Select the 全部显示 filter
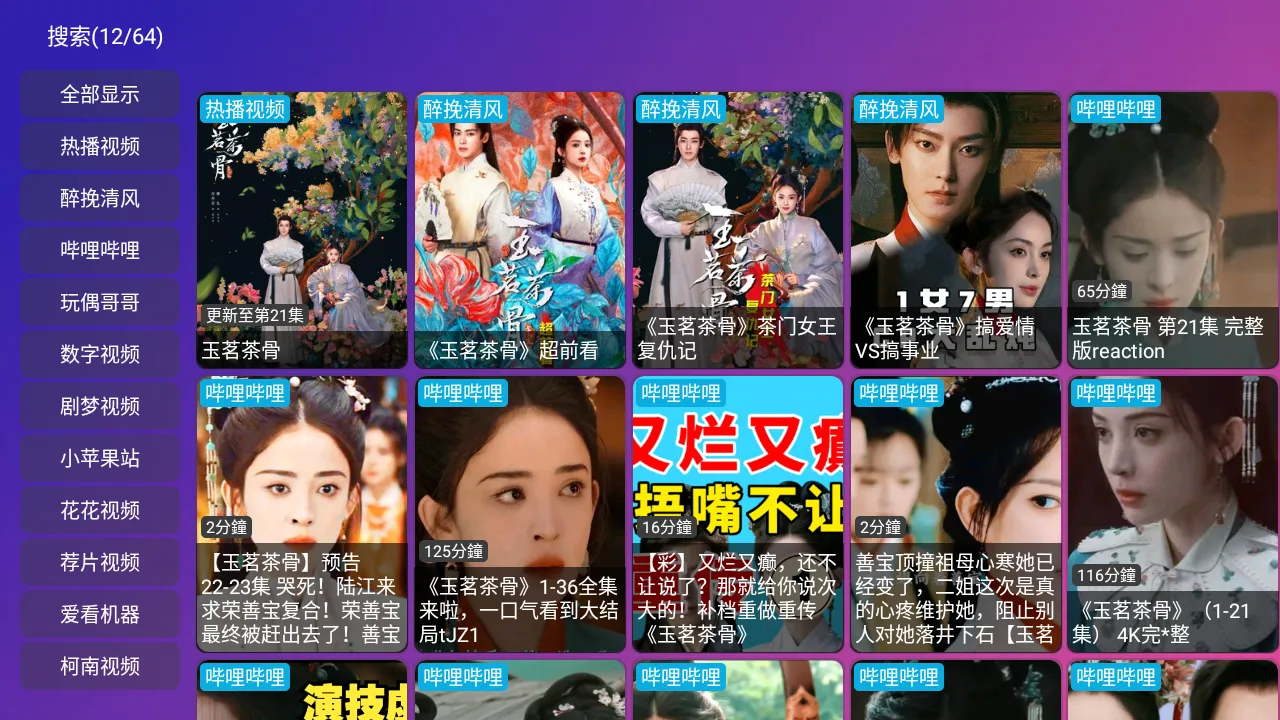The height and width of the screenshot is (720, 1280). pos(100,94)
